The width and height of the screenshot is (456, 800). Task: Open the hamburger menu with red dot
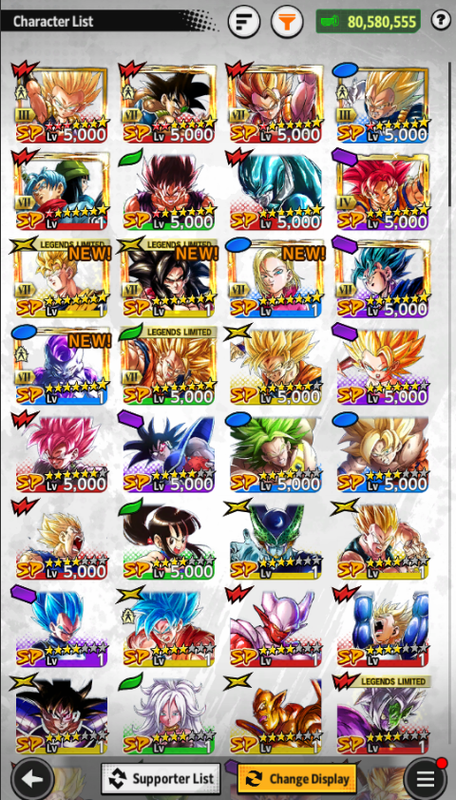point(425,778)
